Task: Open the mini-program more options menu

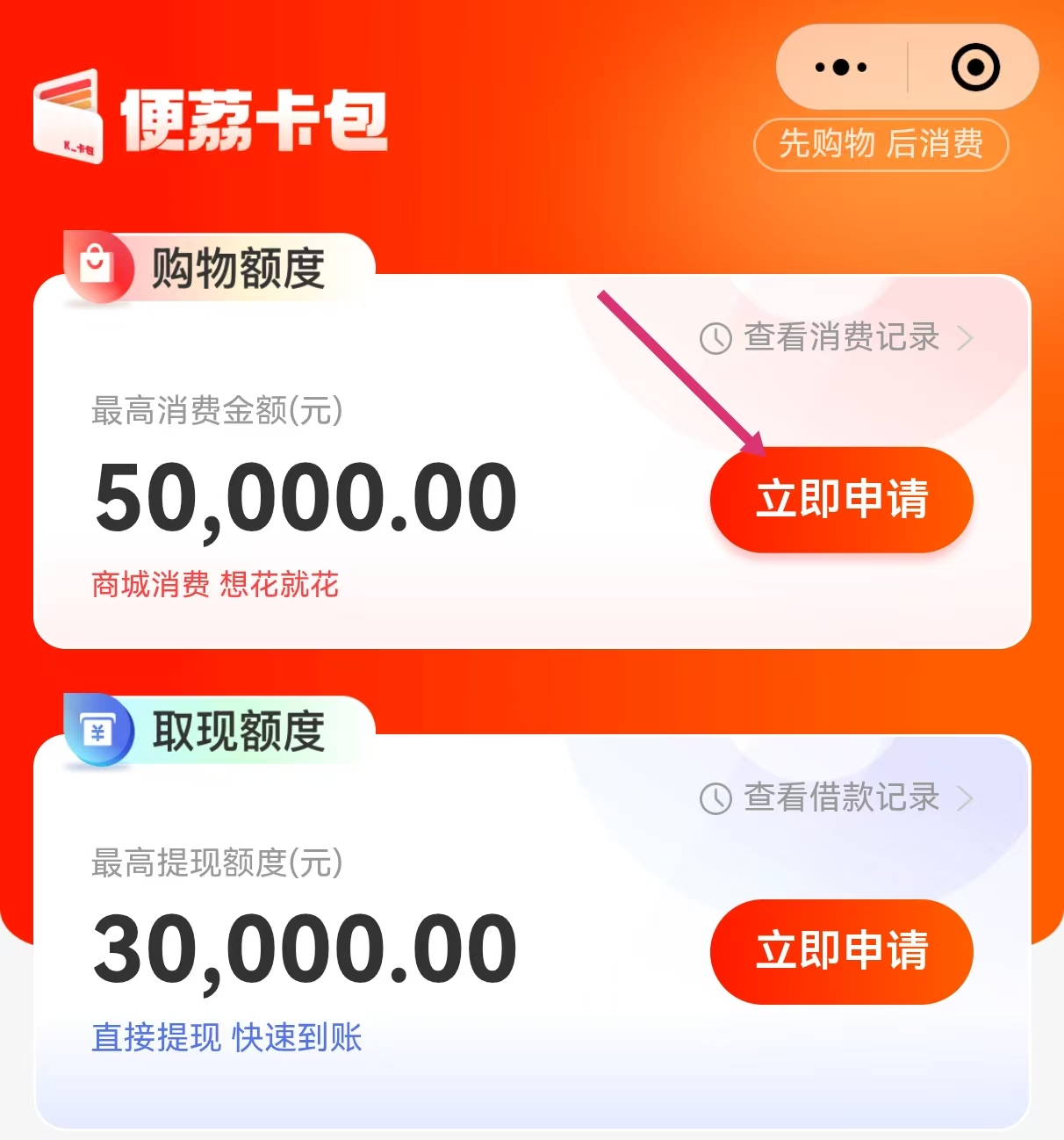Action: 840,68
